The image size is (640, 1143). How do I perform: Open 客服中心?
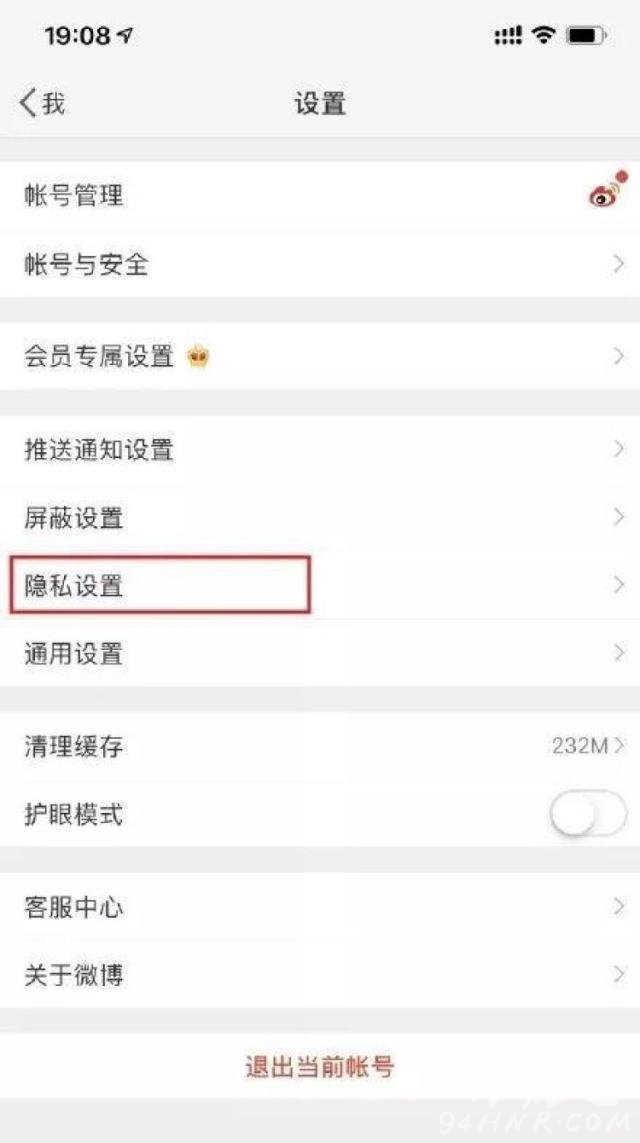pos(320,907)
